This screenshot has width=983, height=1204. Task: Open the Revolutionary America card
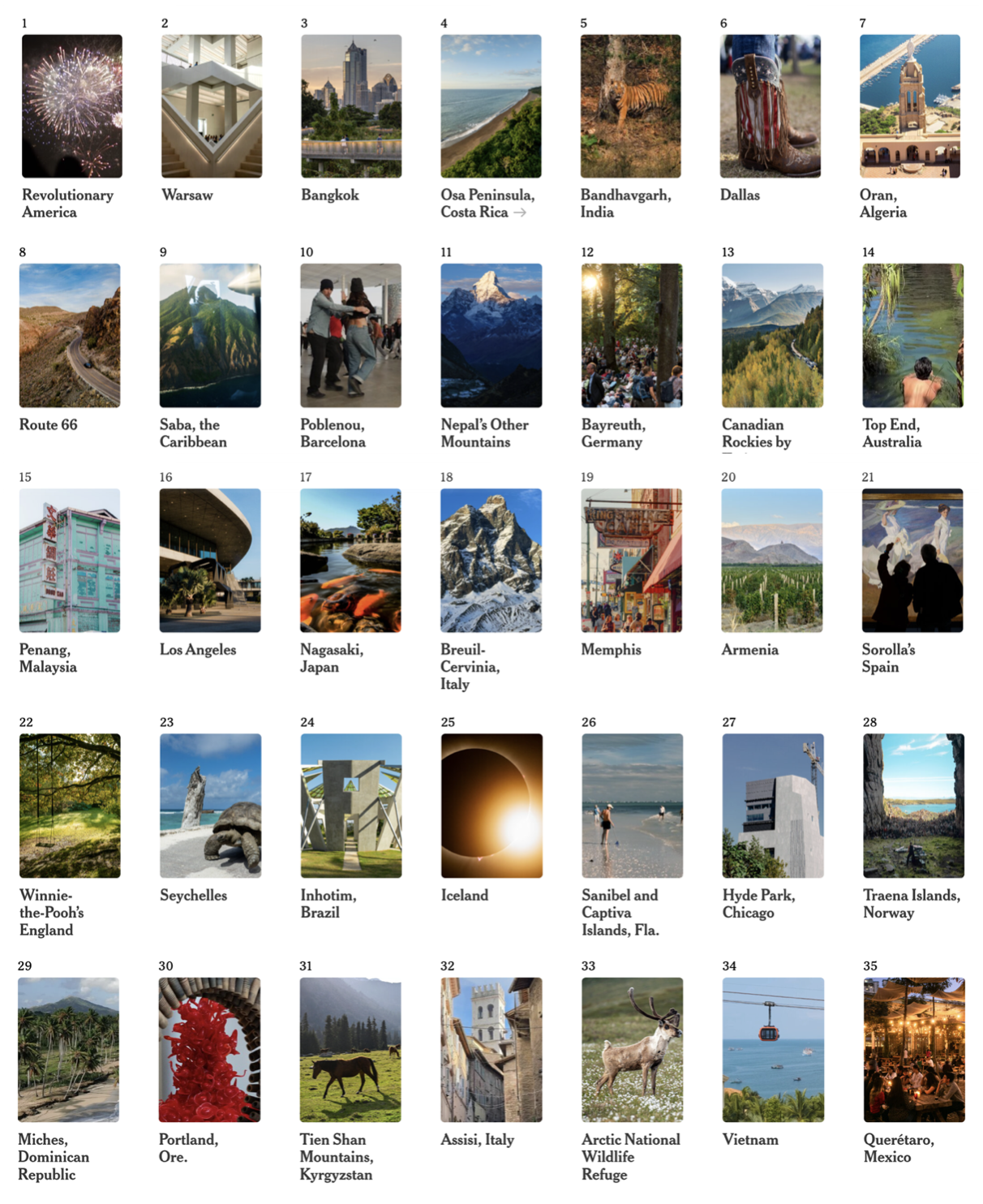point(72,106)
